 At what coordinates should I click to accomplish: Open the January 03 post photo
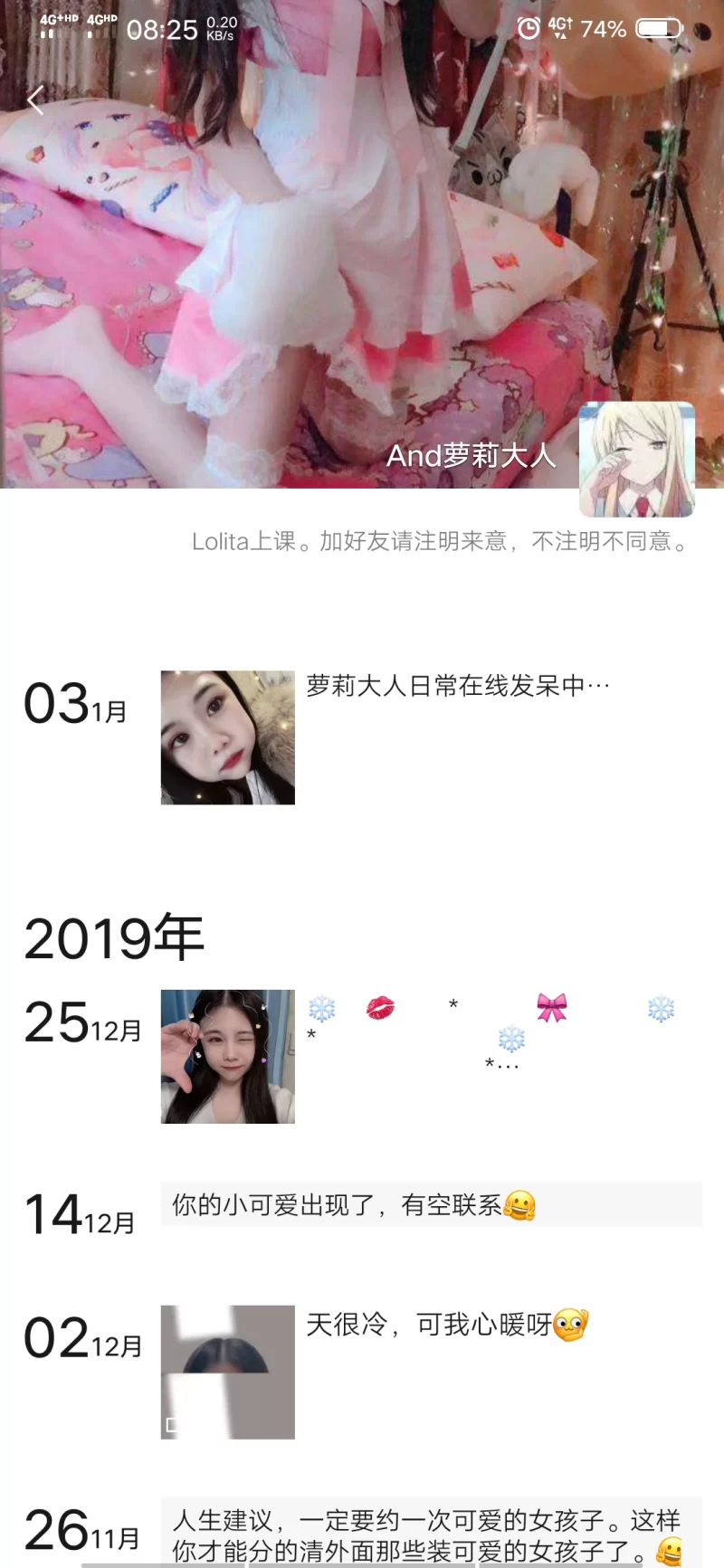coord(228,737)
